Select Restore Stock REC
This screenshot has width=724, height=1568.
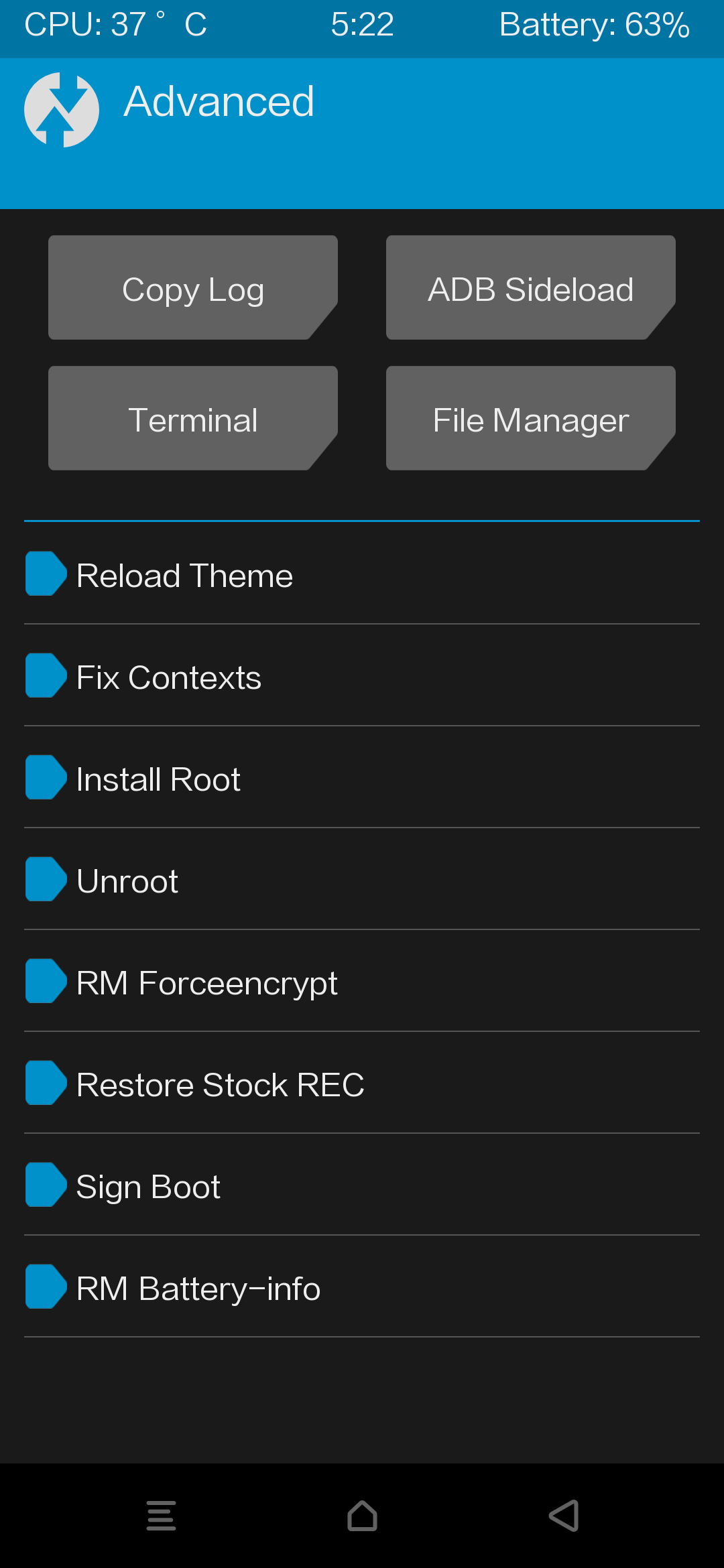tap(362, 1083)
